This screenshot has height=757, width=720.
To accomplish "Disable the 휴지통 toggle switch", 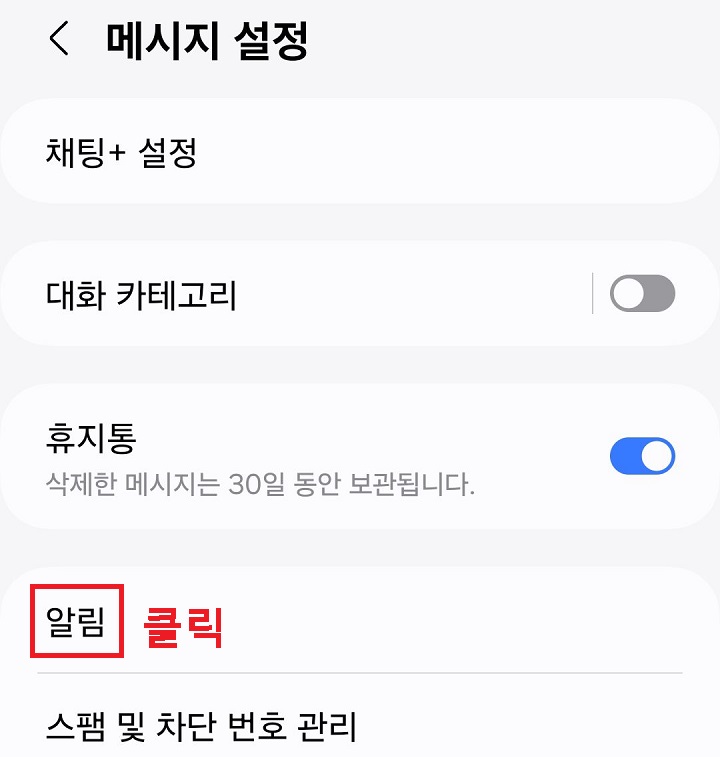I will tap(643, 455).
